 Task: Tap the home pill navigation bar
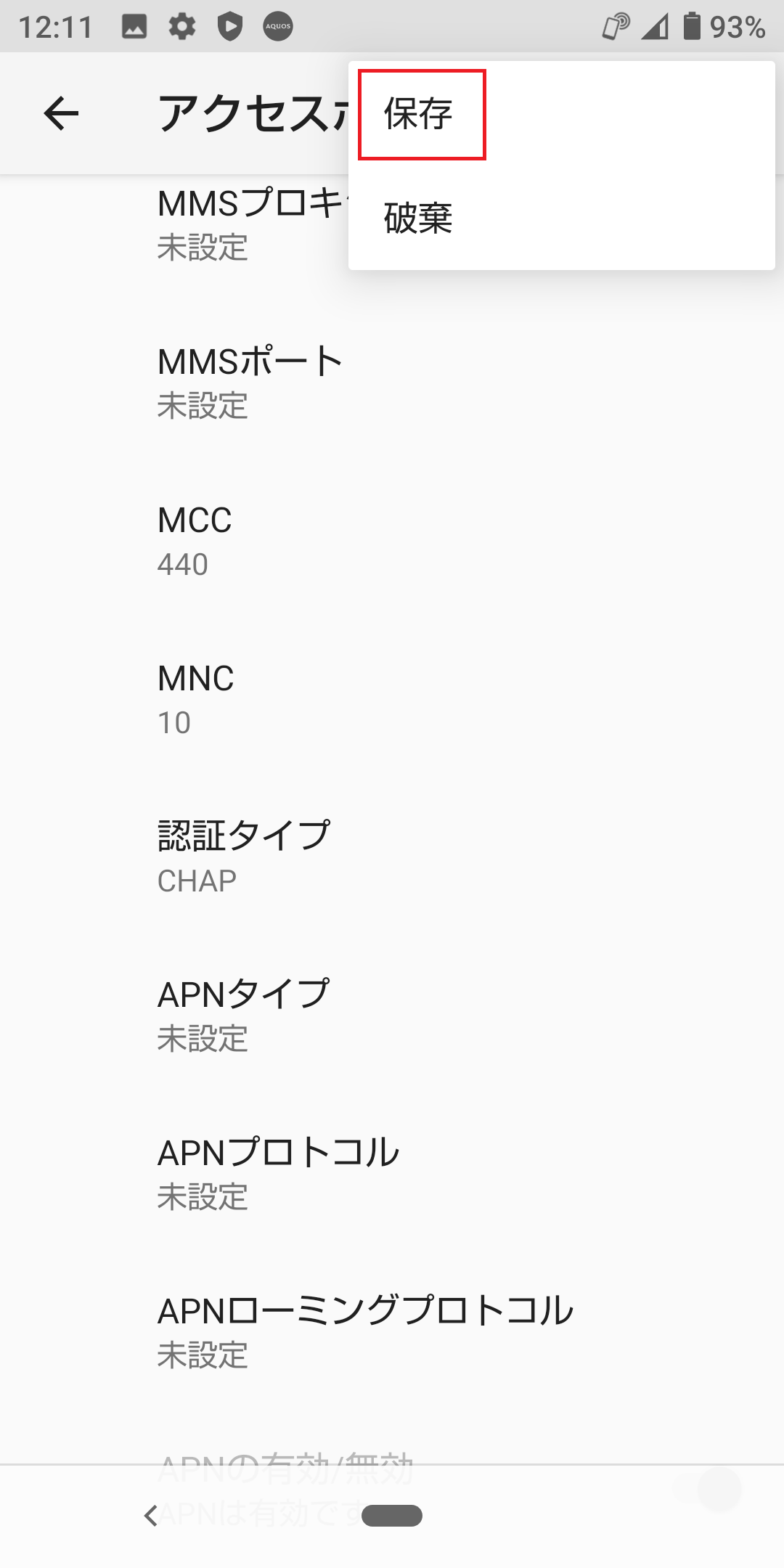click(x=392, y=1516)
